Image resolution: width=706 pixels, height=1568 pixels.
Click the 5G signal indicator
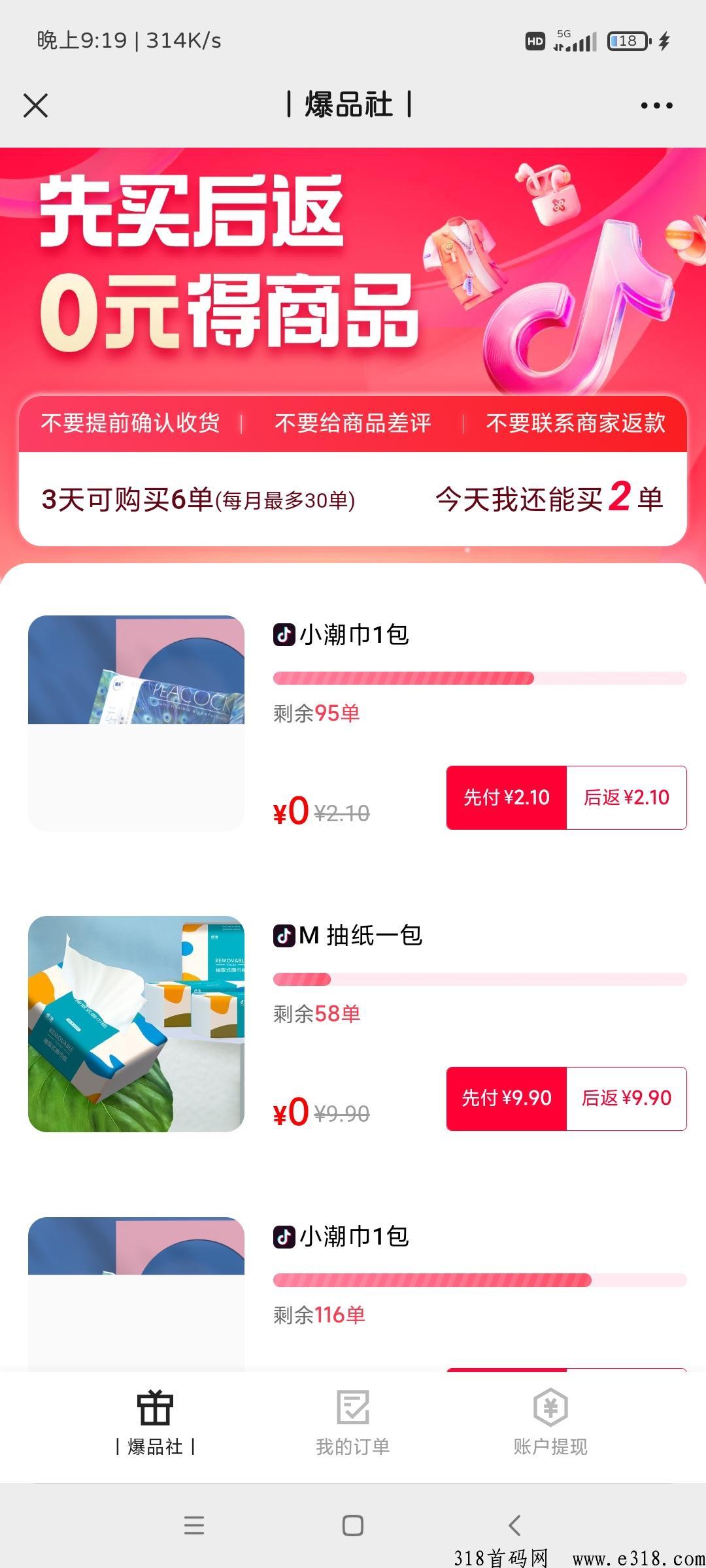coord(575,41)
